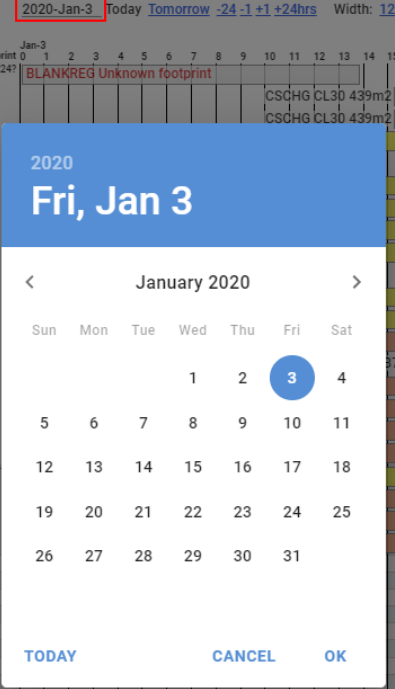
Task: Jump to today using TODAY button
Action: (51, 656)
